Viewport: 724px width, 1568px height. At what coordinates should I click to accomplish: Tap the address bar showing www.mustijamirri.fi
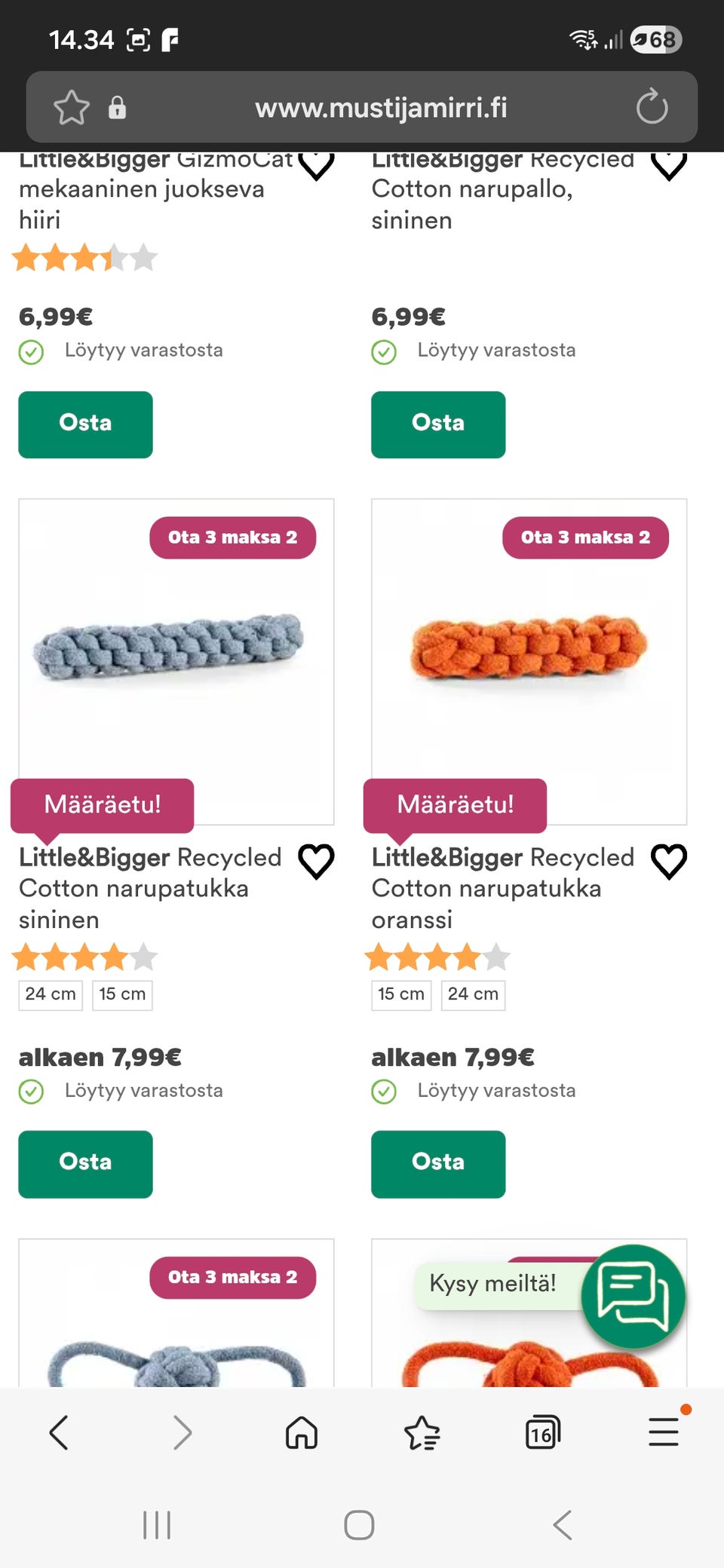(382, 106)
